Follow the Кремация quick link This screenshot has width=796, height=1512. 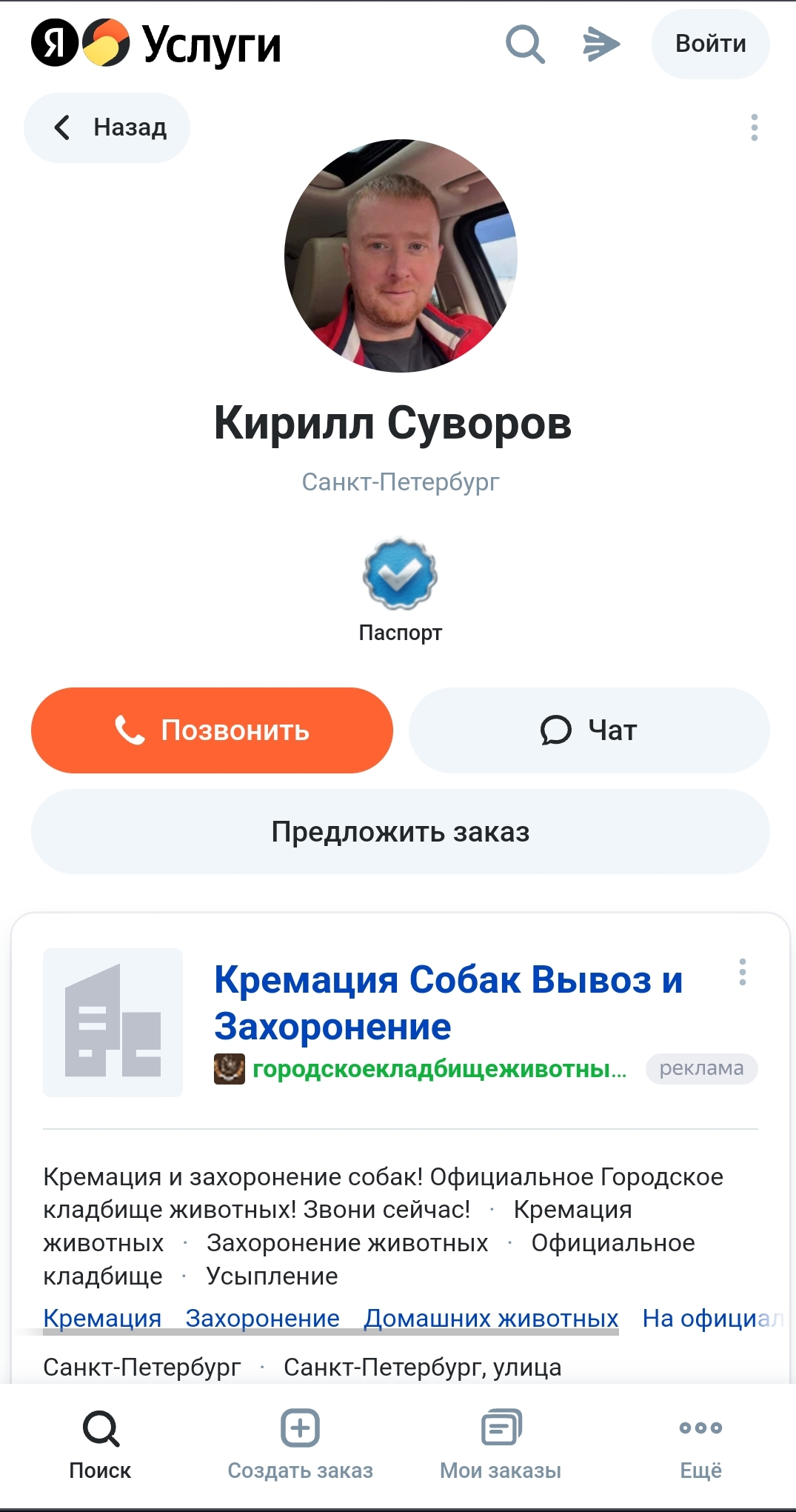point(102,1318)
